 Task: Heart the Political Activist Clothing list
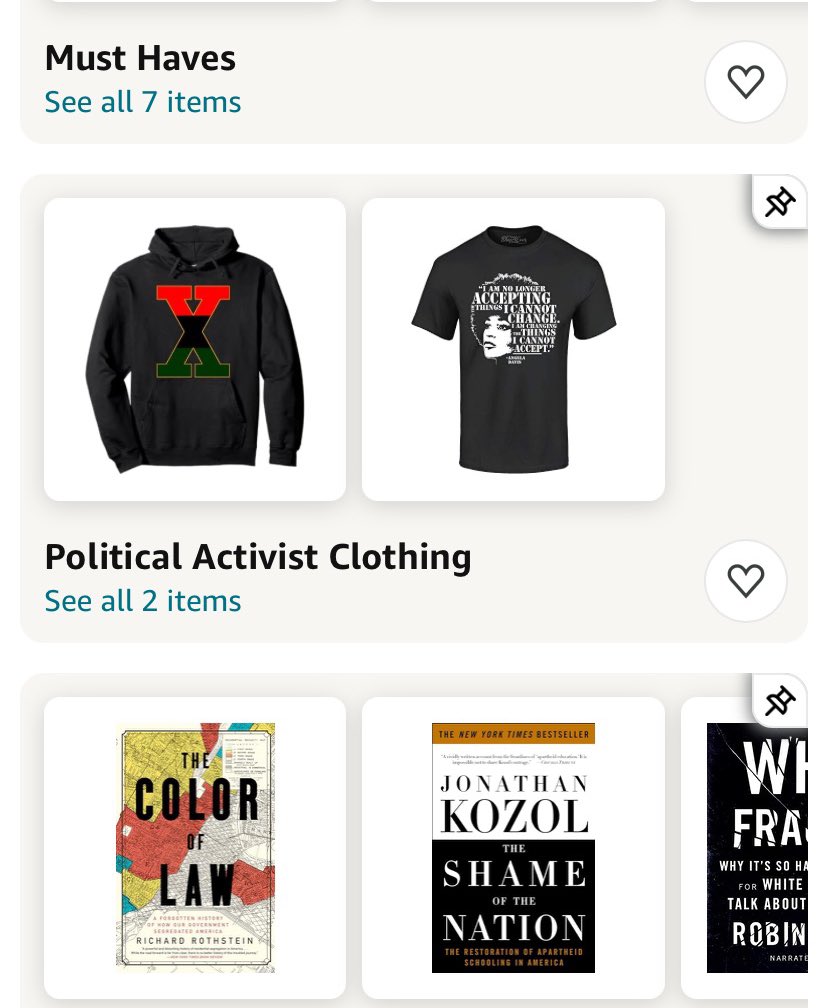click(x=745, y=581)
